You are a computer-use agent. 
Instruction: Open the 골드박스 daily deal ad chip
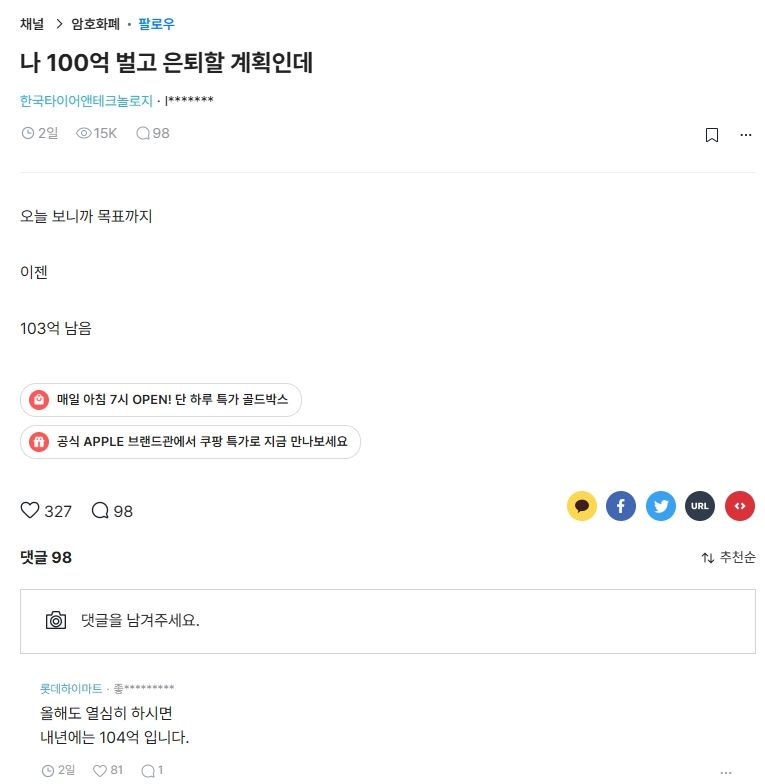[x=161, y=400]
